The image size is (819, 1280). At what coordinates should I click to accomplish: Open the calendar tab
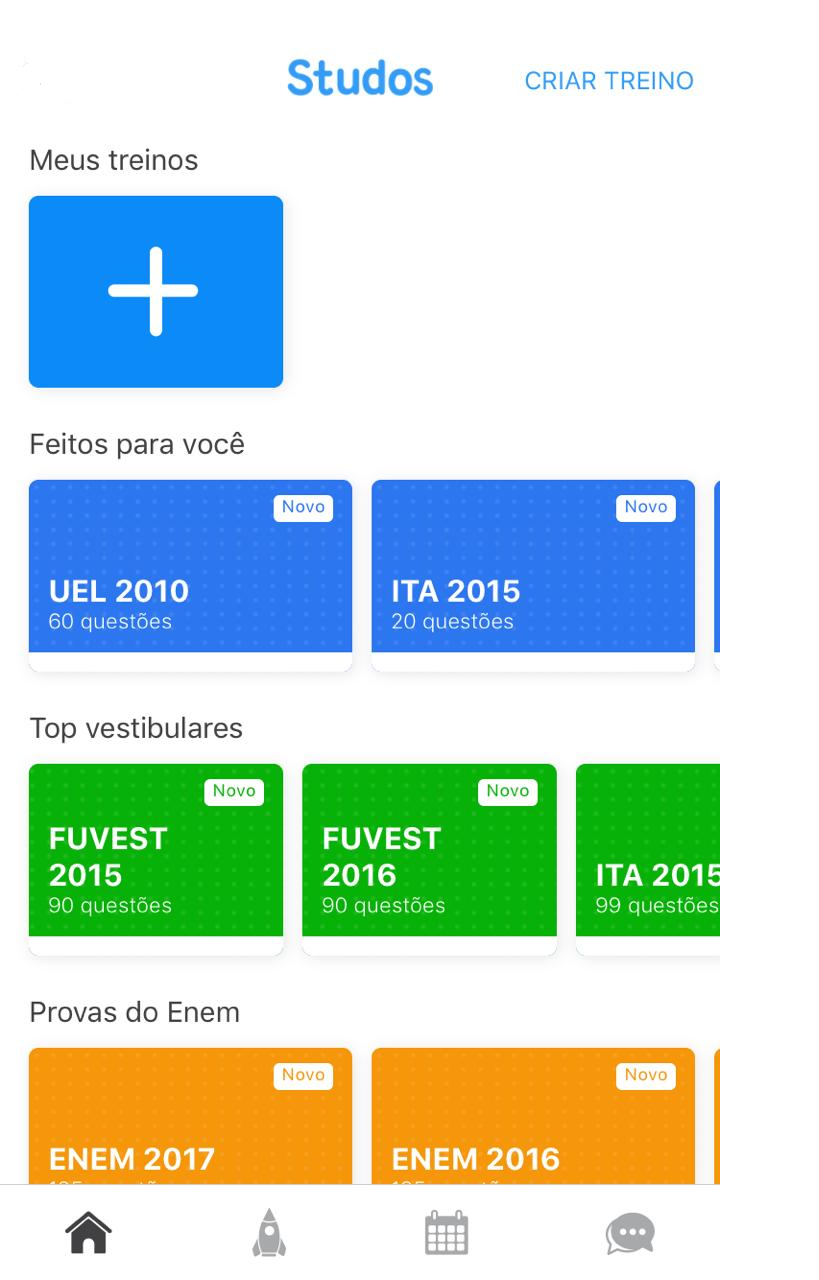point(446,1233)
